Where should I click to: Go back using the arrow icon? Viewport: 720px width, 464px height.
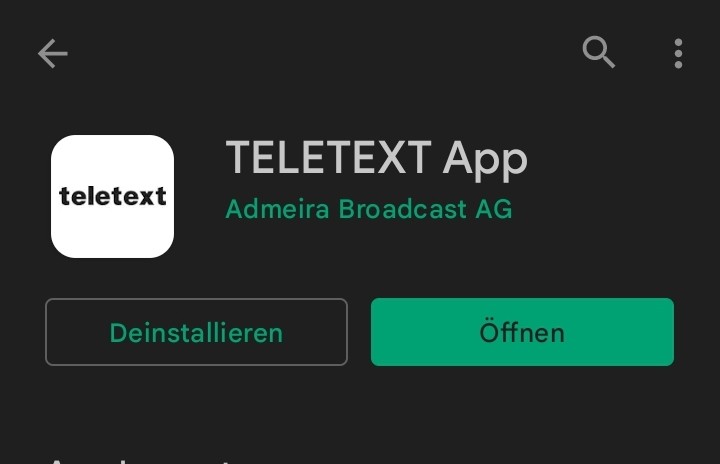tap(53, 54)
